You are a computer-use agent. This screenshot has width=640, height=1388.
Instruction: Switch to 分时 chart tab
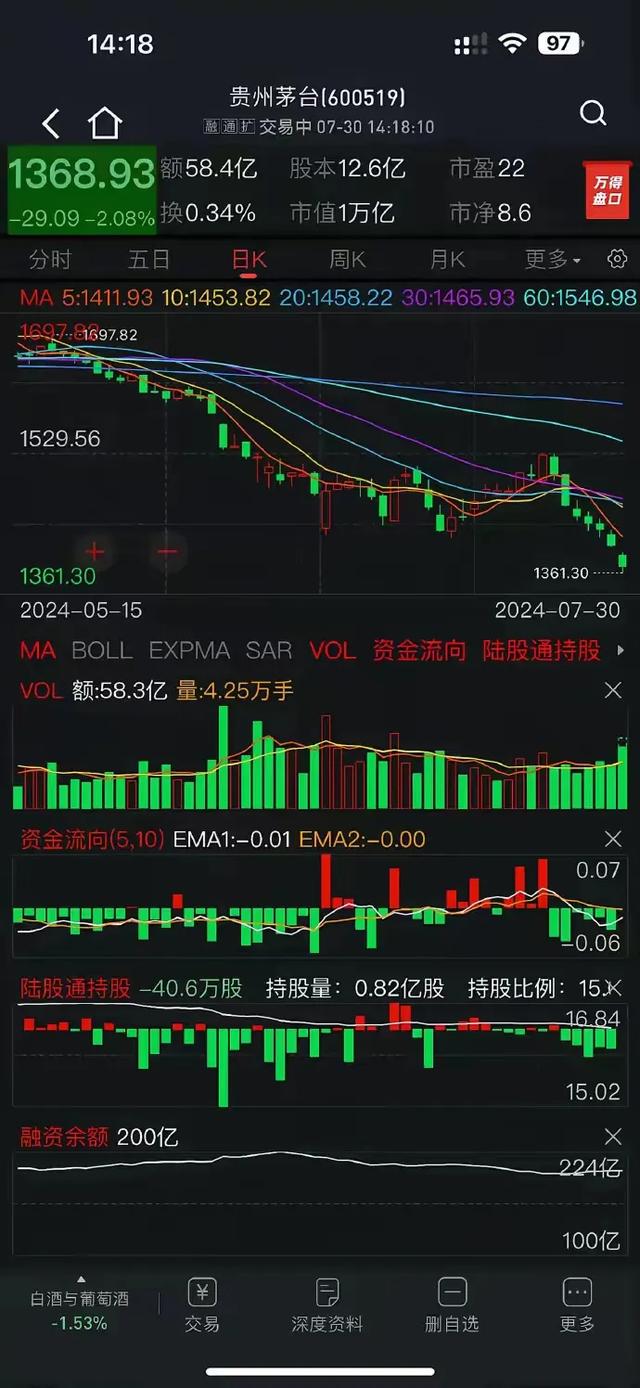pyautogui.click(x=50, y=260)
